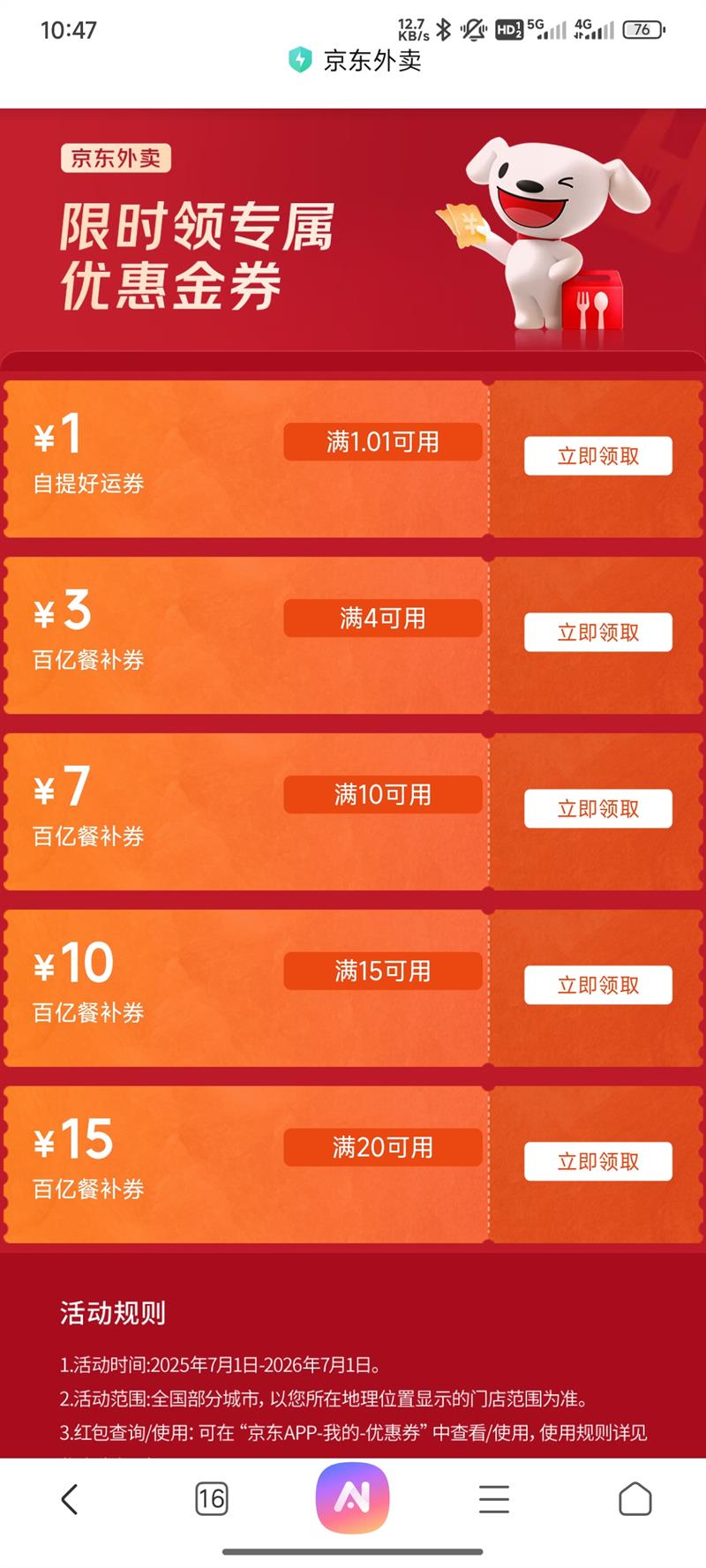This screenshot has height=1568, width=706.
Task: Tap the battery indicator showing 76
Action: pos(642,29)
